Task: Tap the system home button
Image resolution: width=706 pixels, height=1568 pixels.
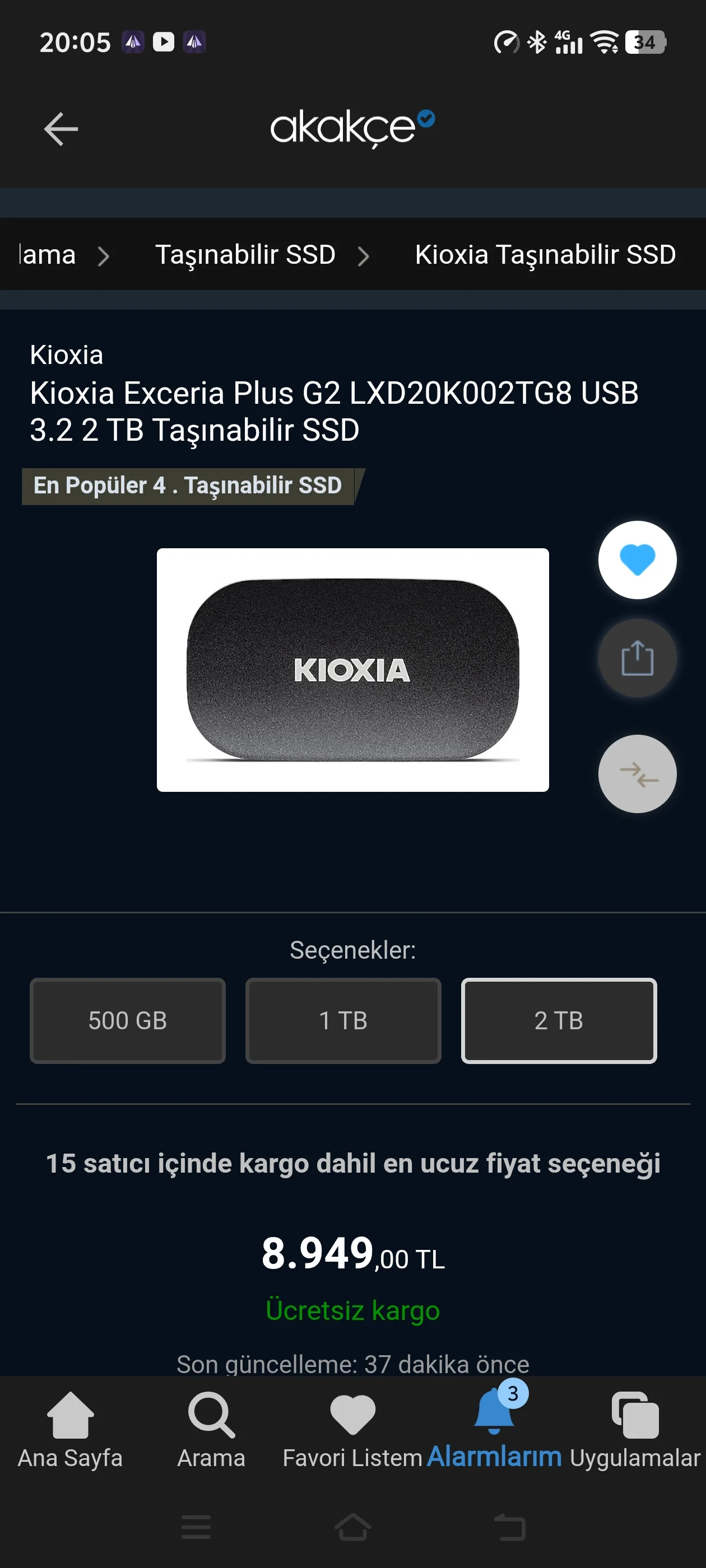Action: pos(352,1527)
